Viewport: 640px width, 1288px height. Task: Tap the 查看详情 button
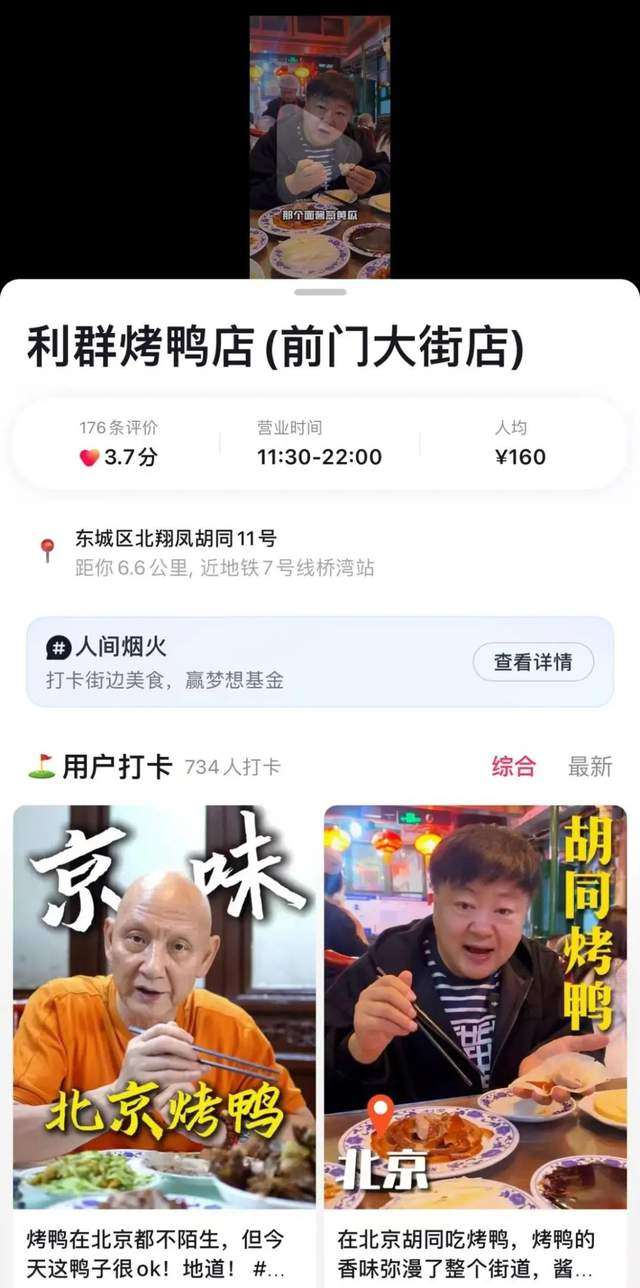click(533, 662)
